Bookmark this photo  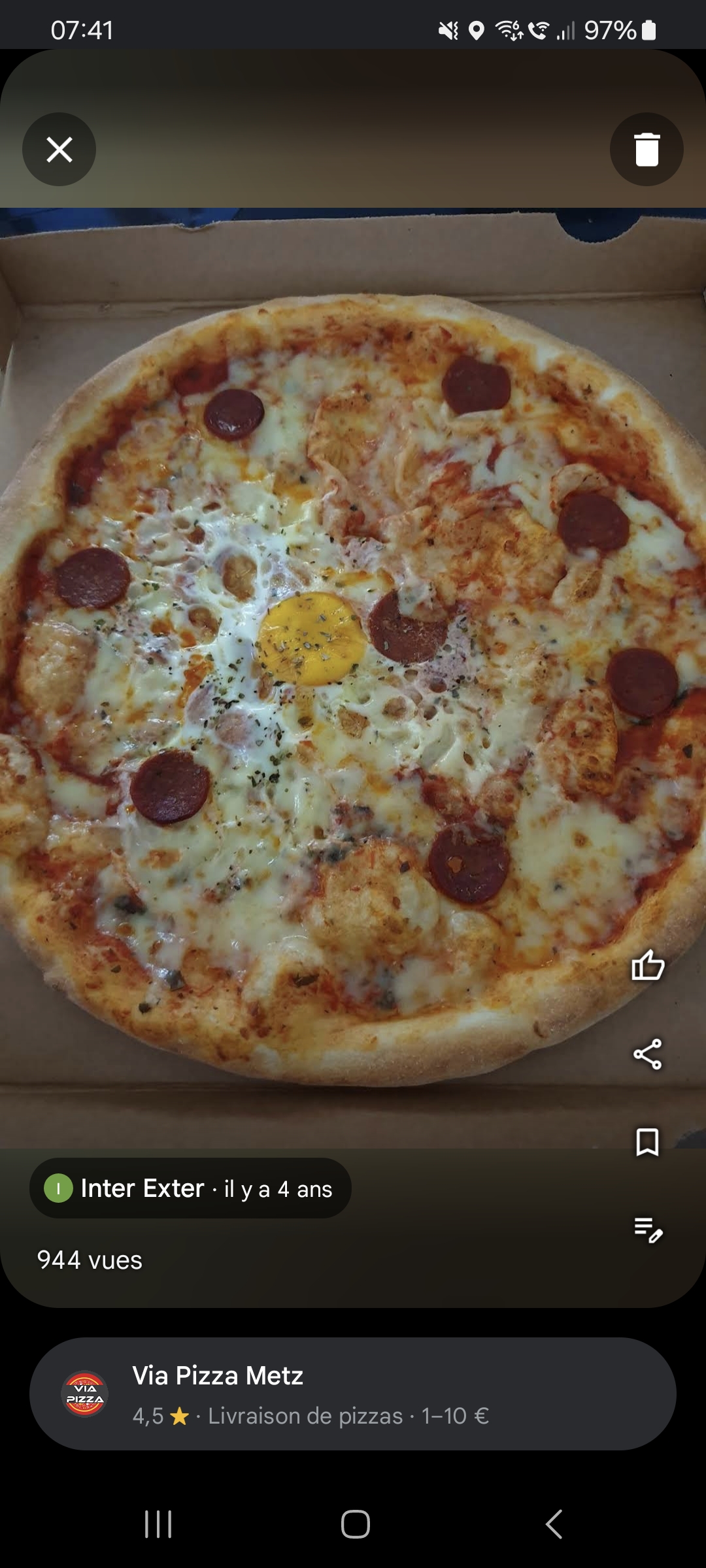647,1141
